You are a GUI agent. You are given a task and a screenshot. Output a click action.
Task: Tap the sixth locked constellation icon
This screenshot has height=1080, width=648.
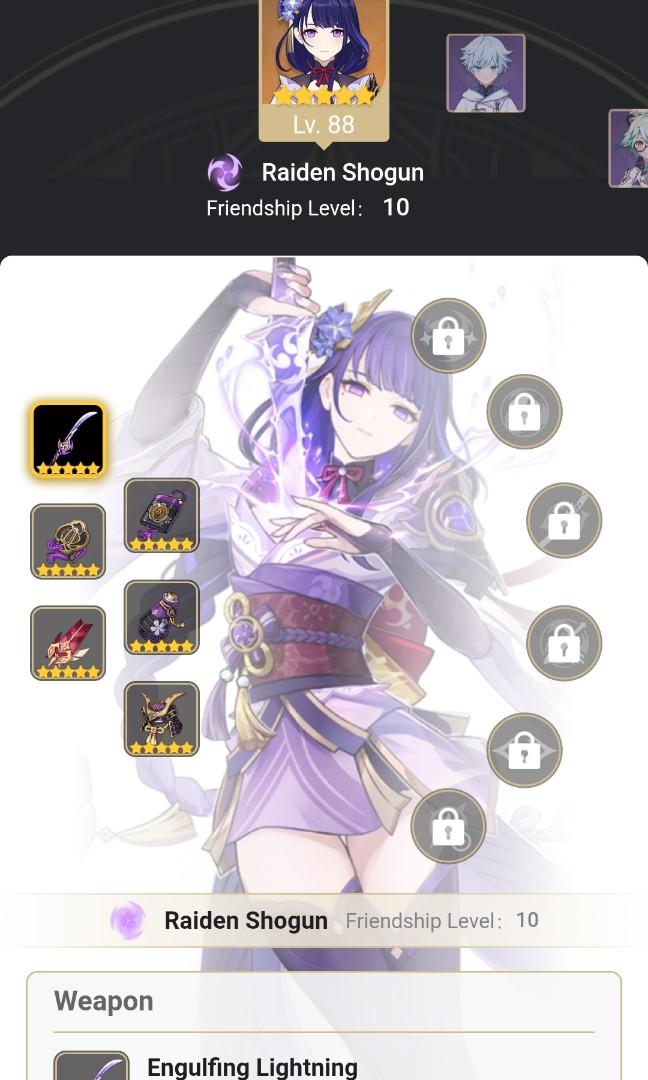pyautogui.click(x=448, y=826)
